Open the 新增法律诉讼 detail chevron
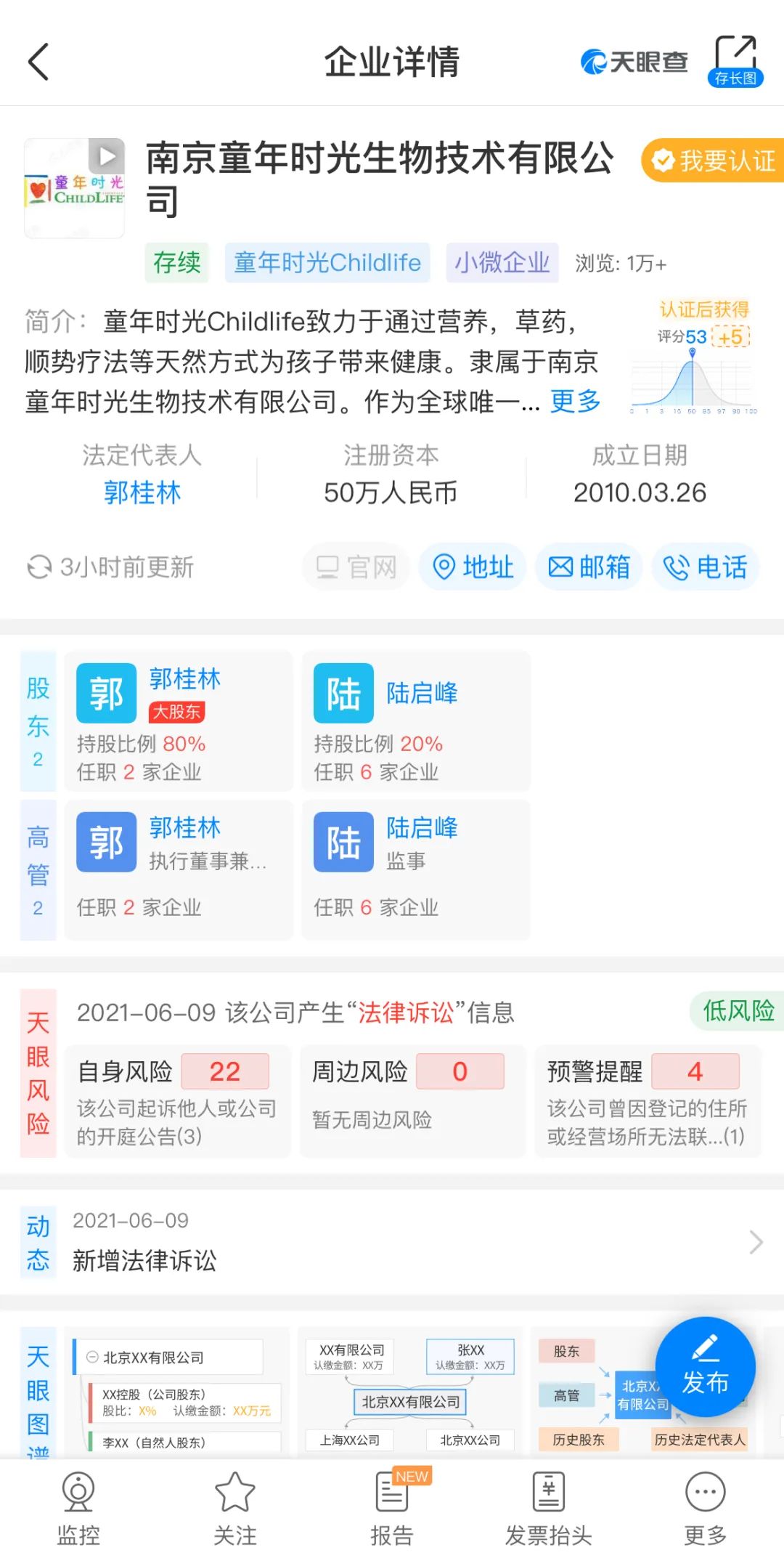Viewport: 784px width, 1558px height. [756, 1242]
